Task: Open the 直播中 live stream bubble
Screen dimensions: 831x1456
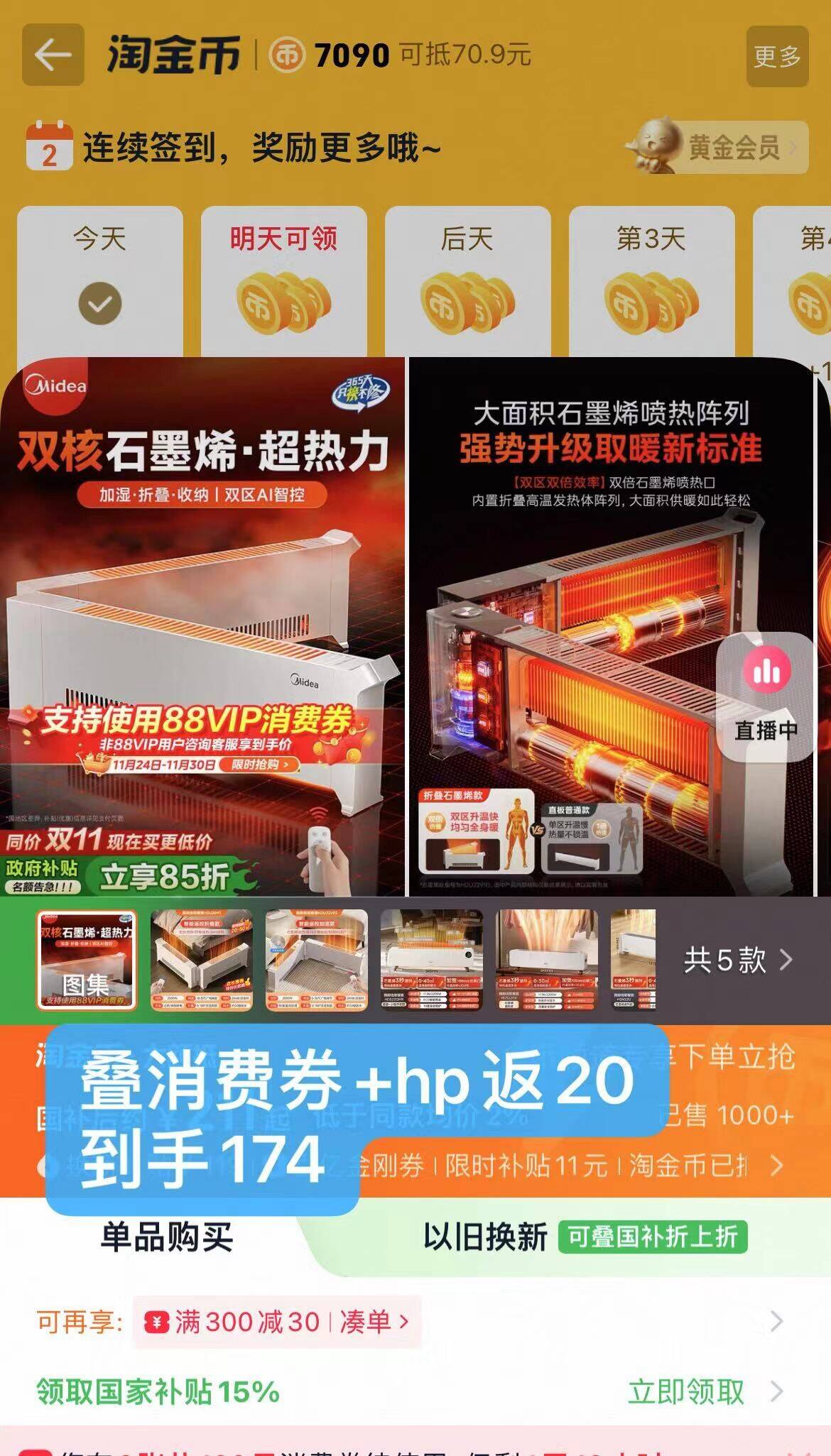Action: click(766, 696)
